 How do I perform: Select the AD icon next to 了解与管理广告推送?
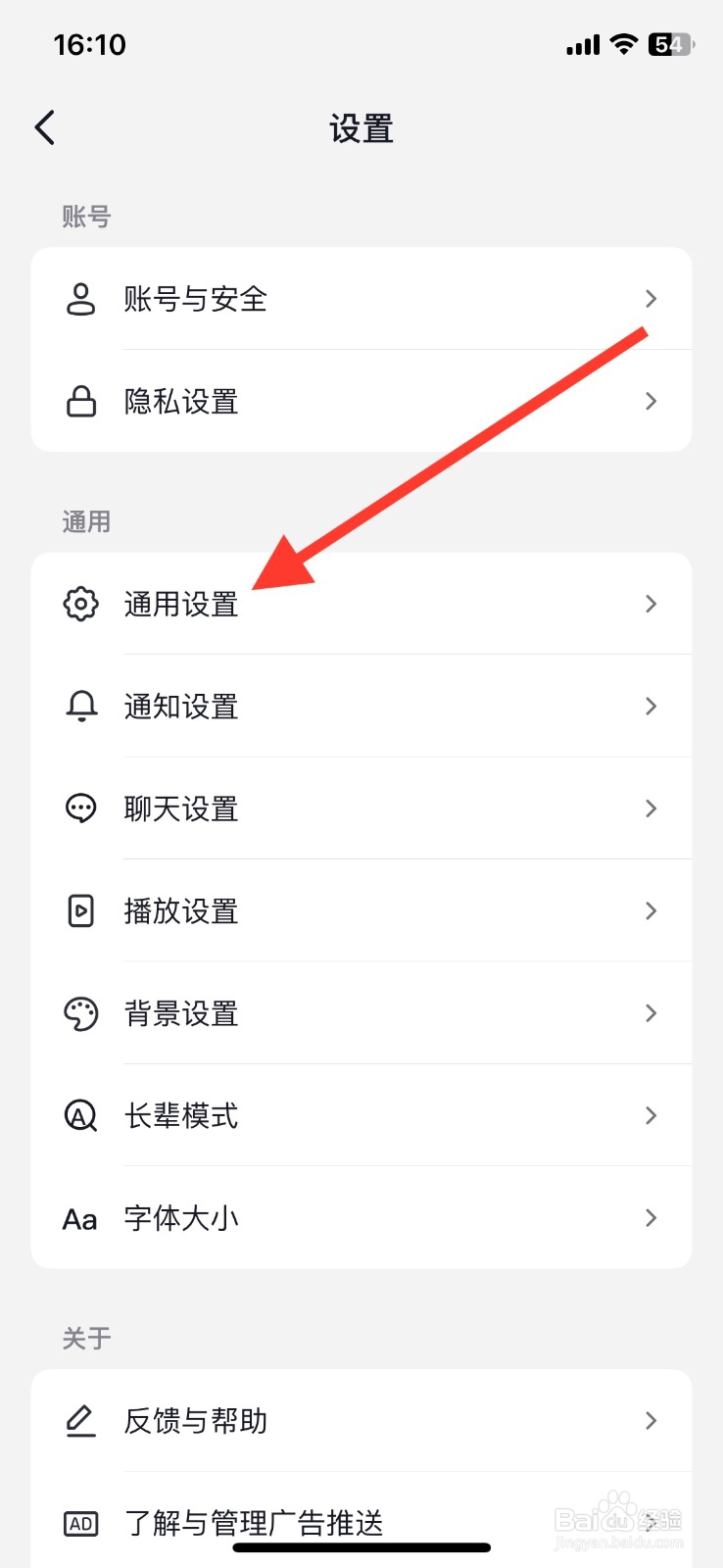[80, 1523]
